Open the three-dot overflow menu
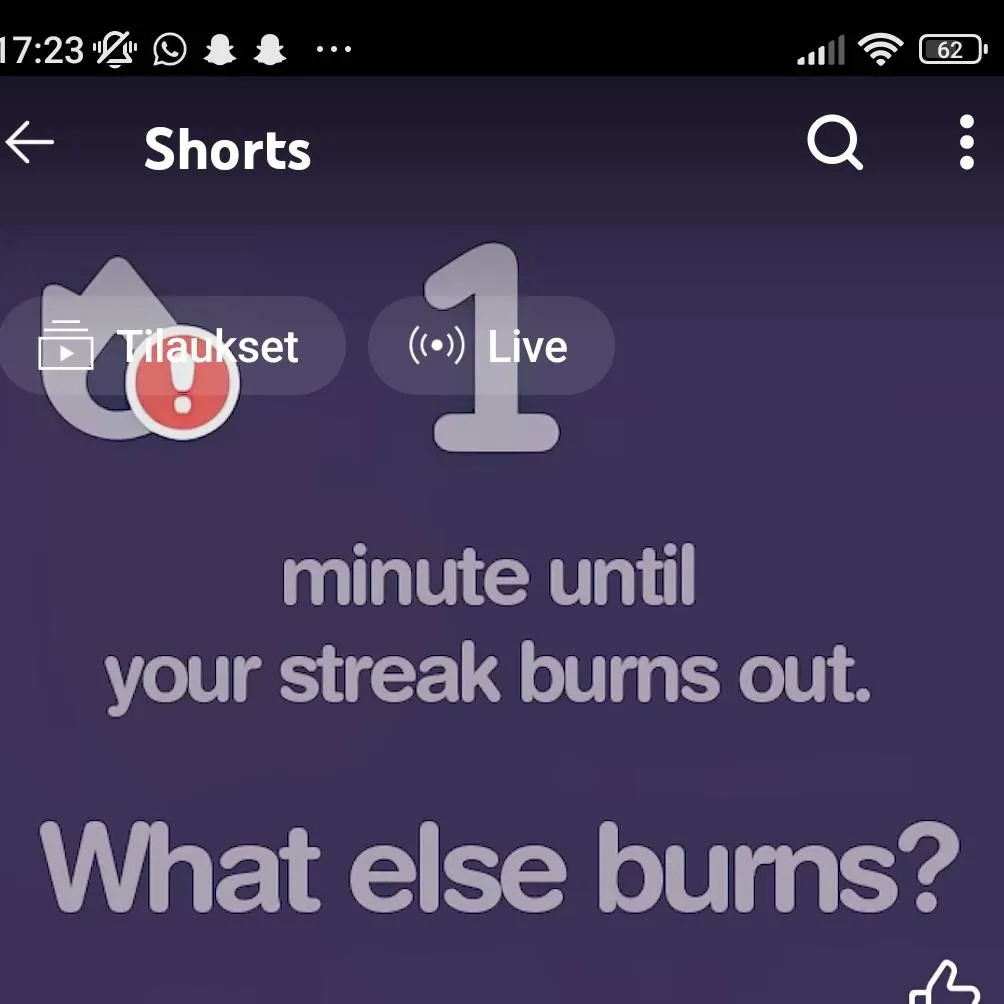 [965, 143]
